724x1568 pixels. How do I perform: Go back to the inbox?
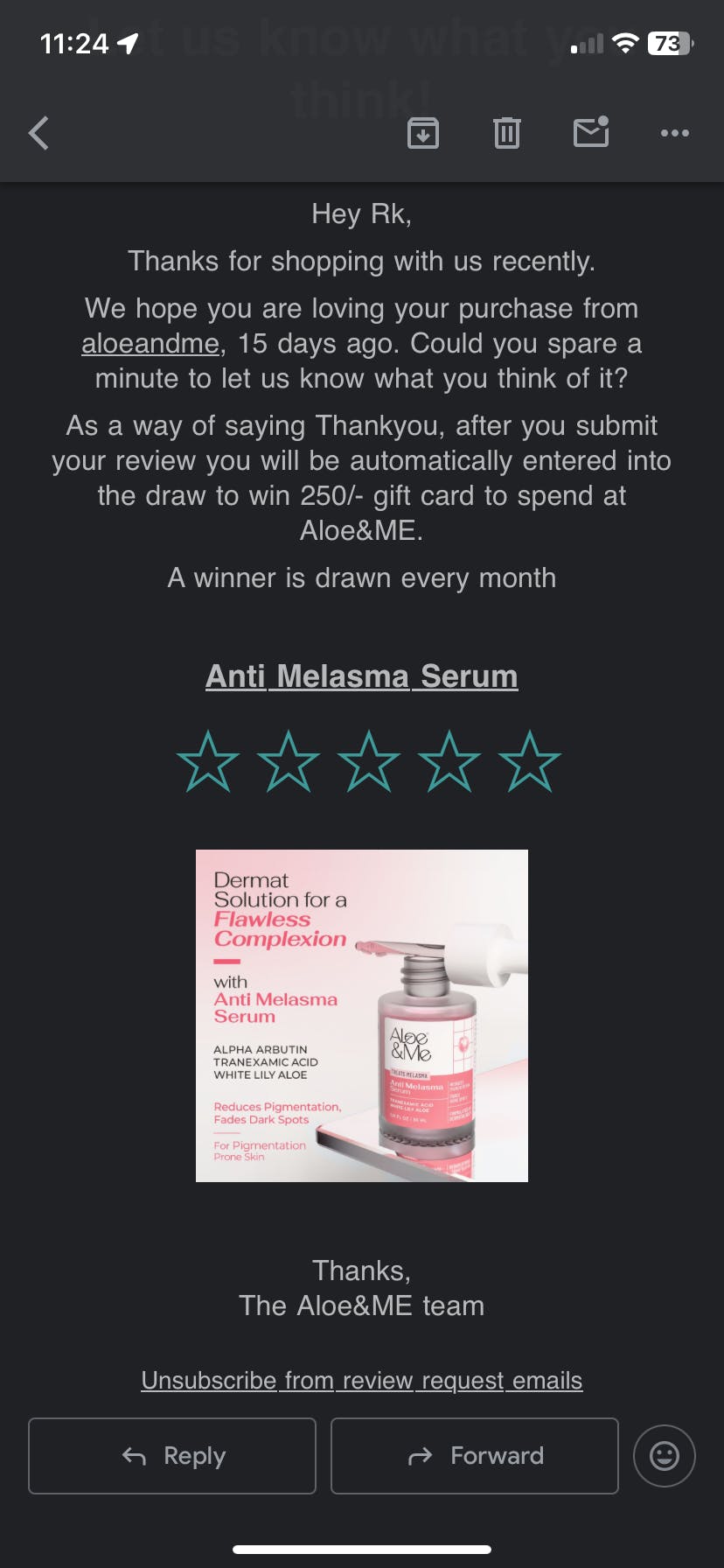pos(38,133)
